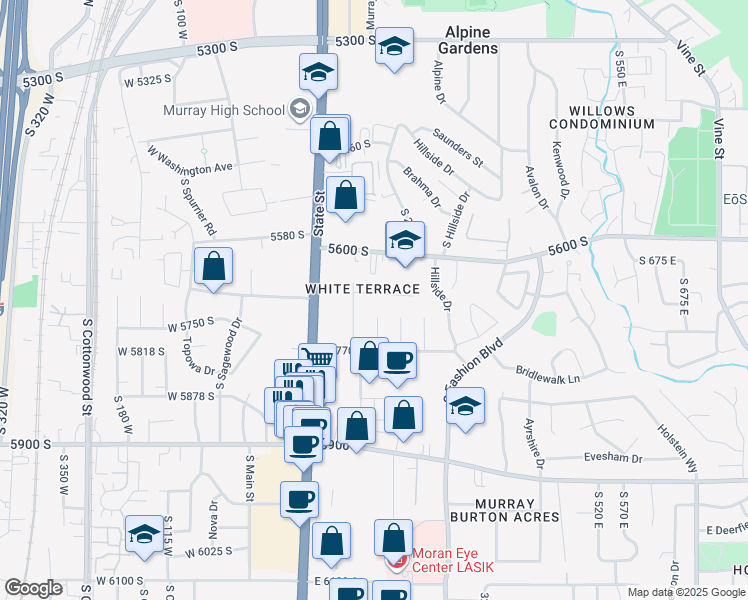Tap the school marker beside Murray High School
Image resolution: width=748 pixels, height=600 pixels.
pos(318,74)
